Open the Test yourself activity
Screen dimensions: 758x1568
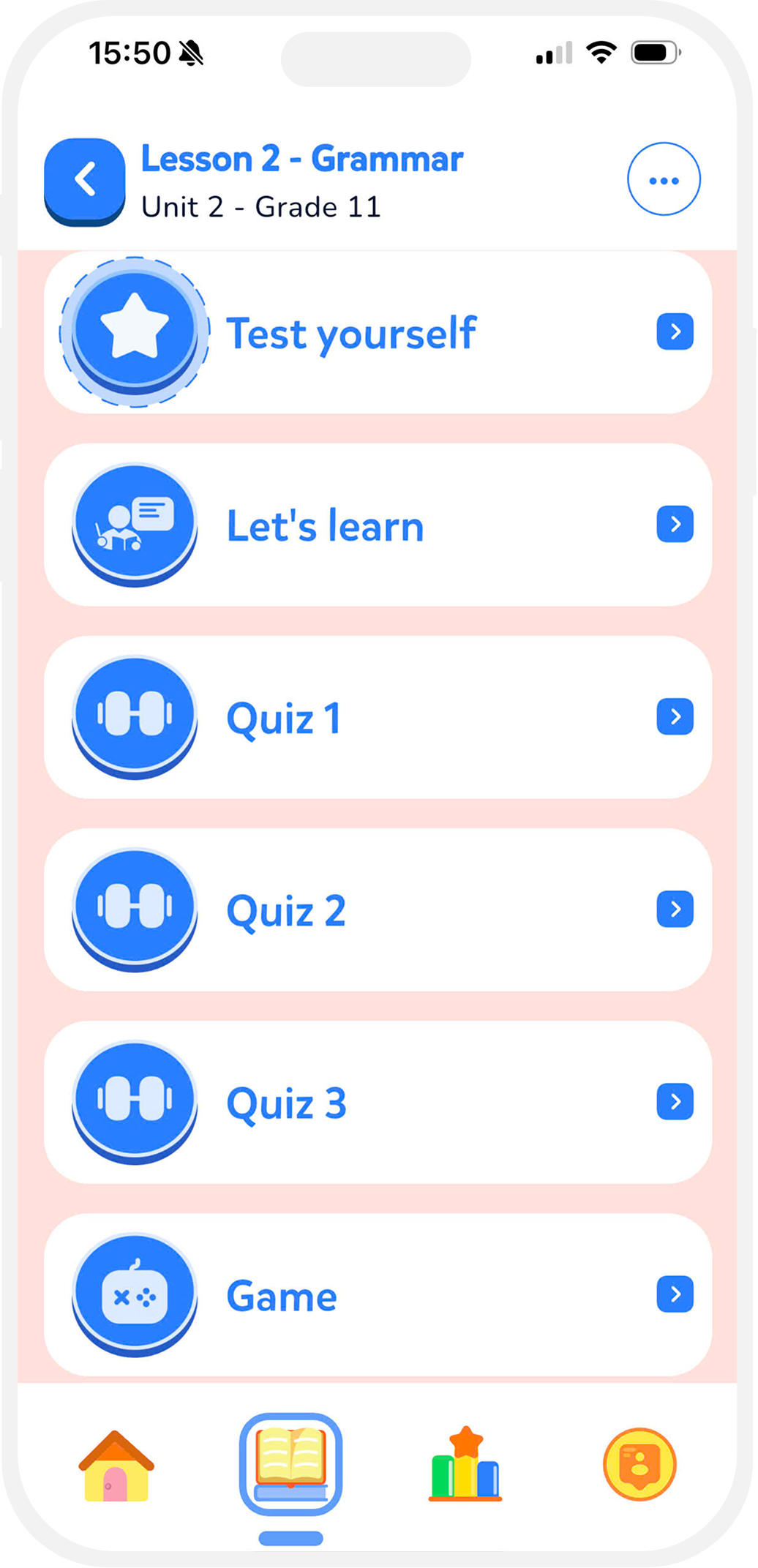pyautogui.click(x=378, y=333)
